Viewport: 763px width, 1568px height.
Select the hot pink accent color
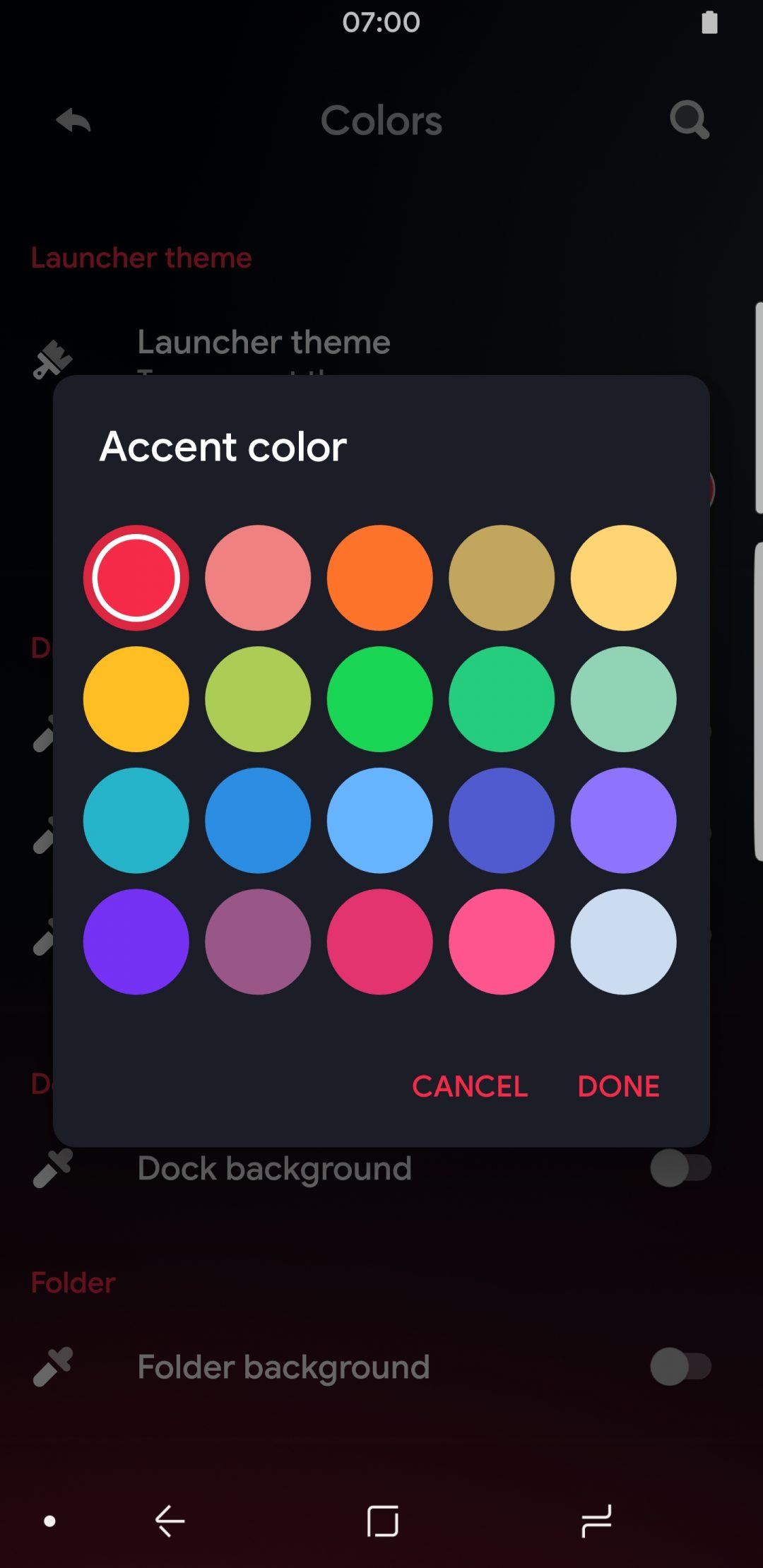pyautogui.click(x=502, y=942)
